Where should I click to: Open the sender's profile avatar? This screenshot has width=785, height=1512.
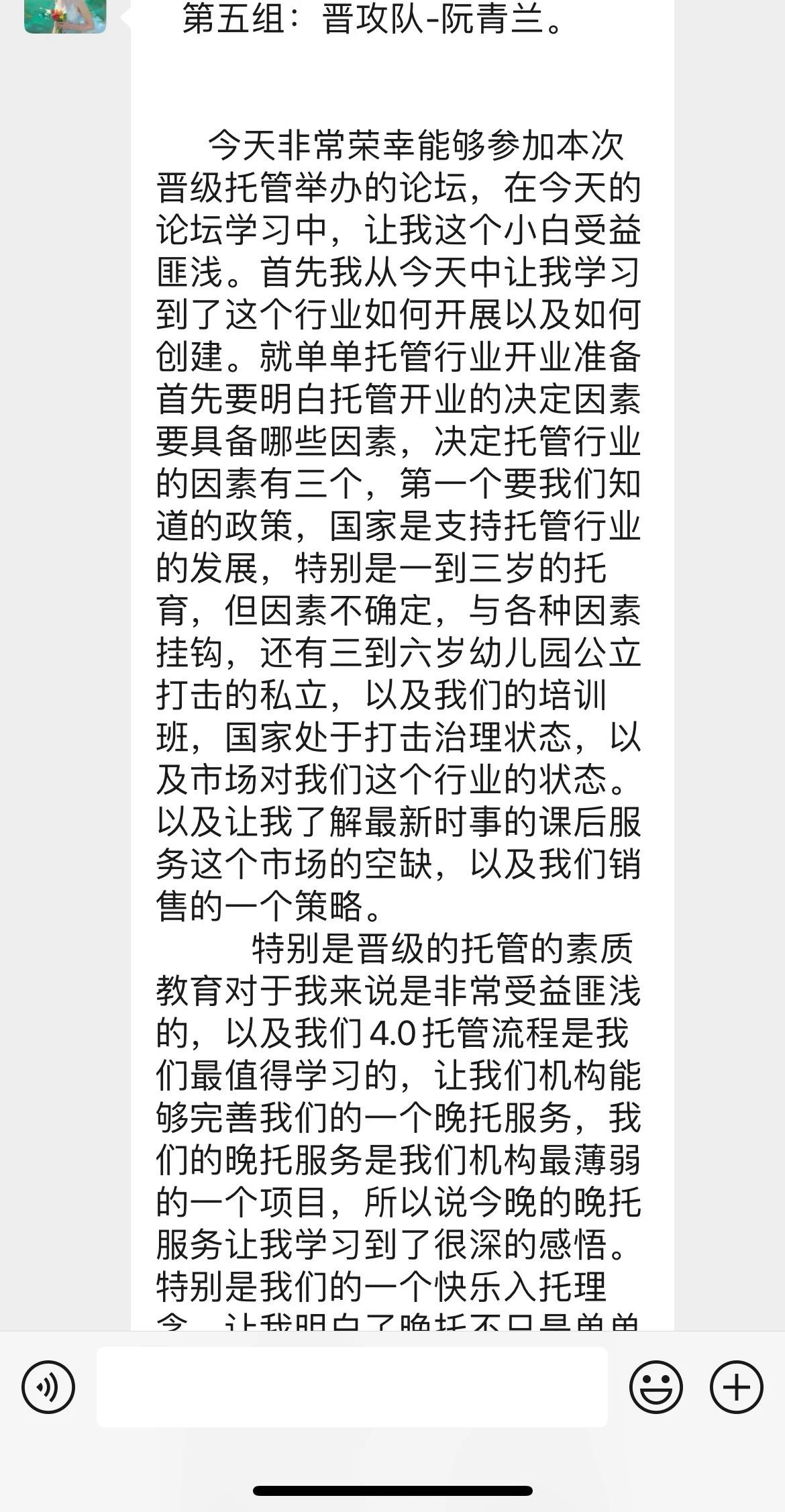[65, 16]
